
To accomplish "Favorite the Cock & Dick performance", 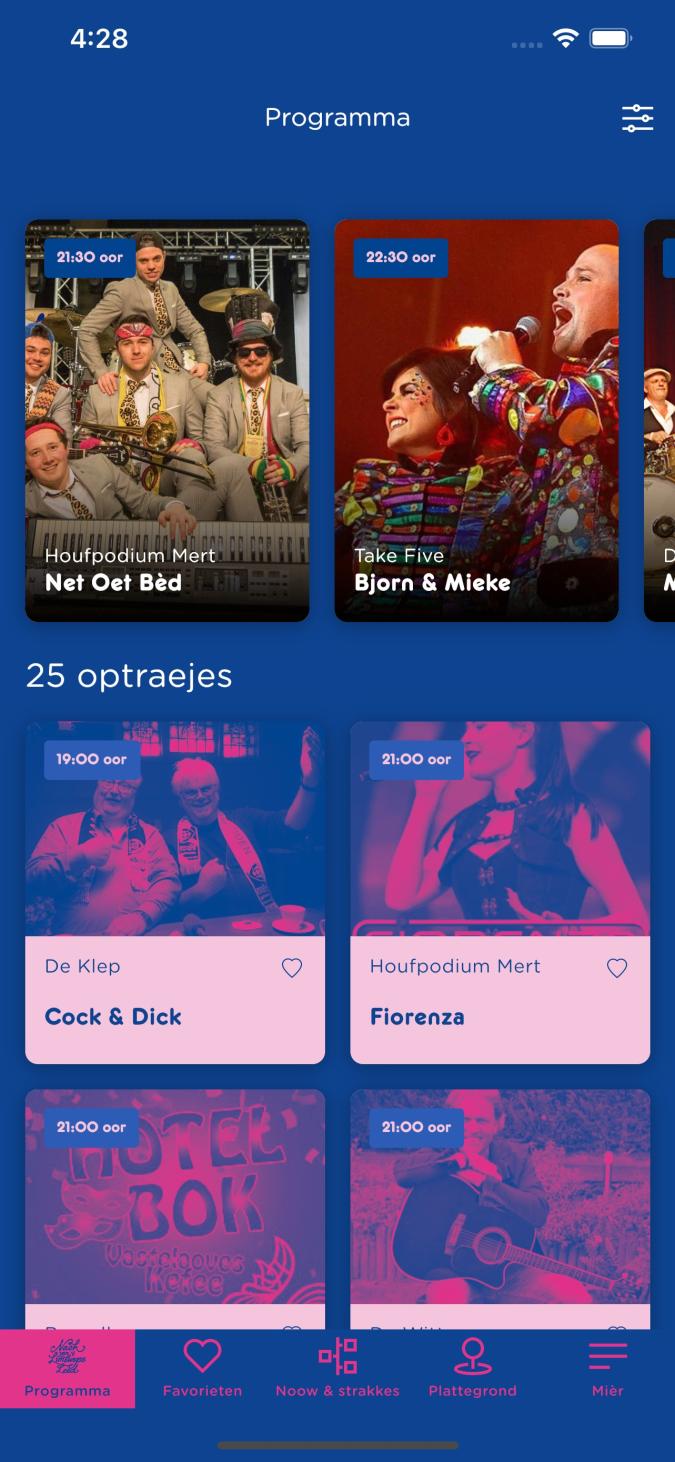I will 291,967.
